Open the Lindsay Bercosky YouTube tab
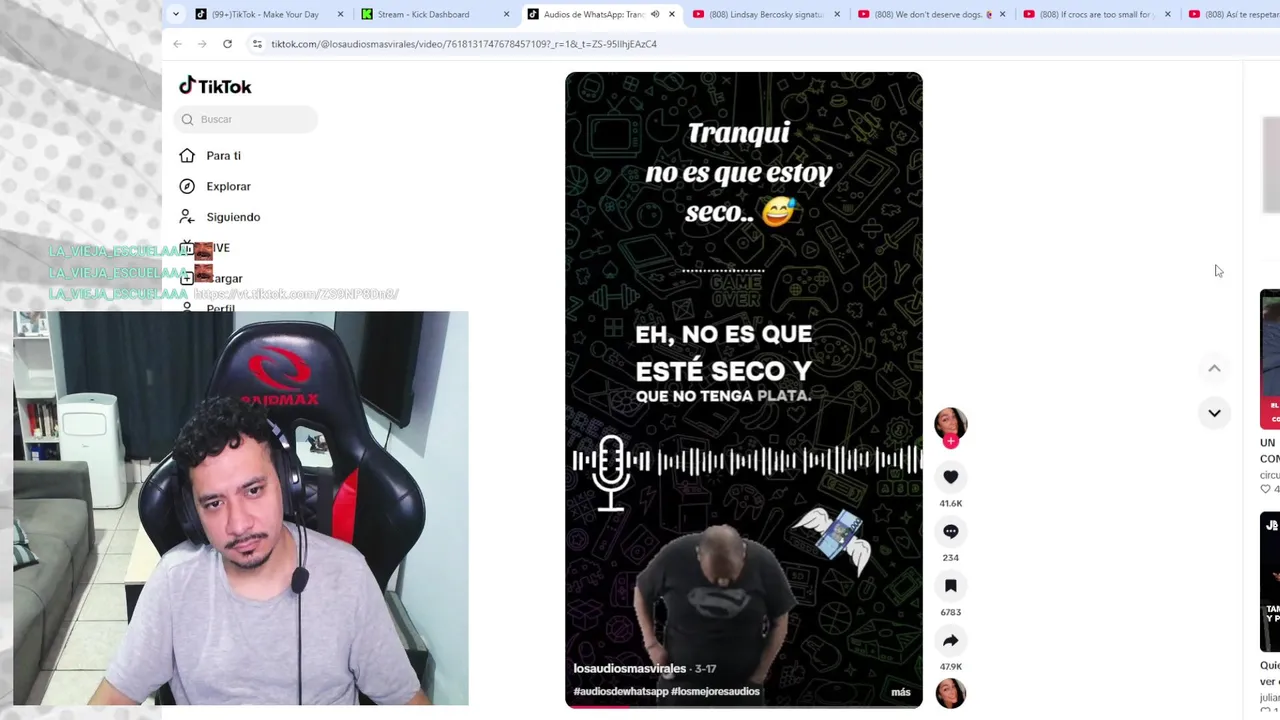 (x=765, y=14)
